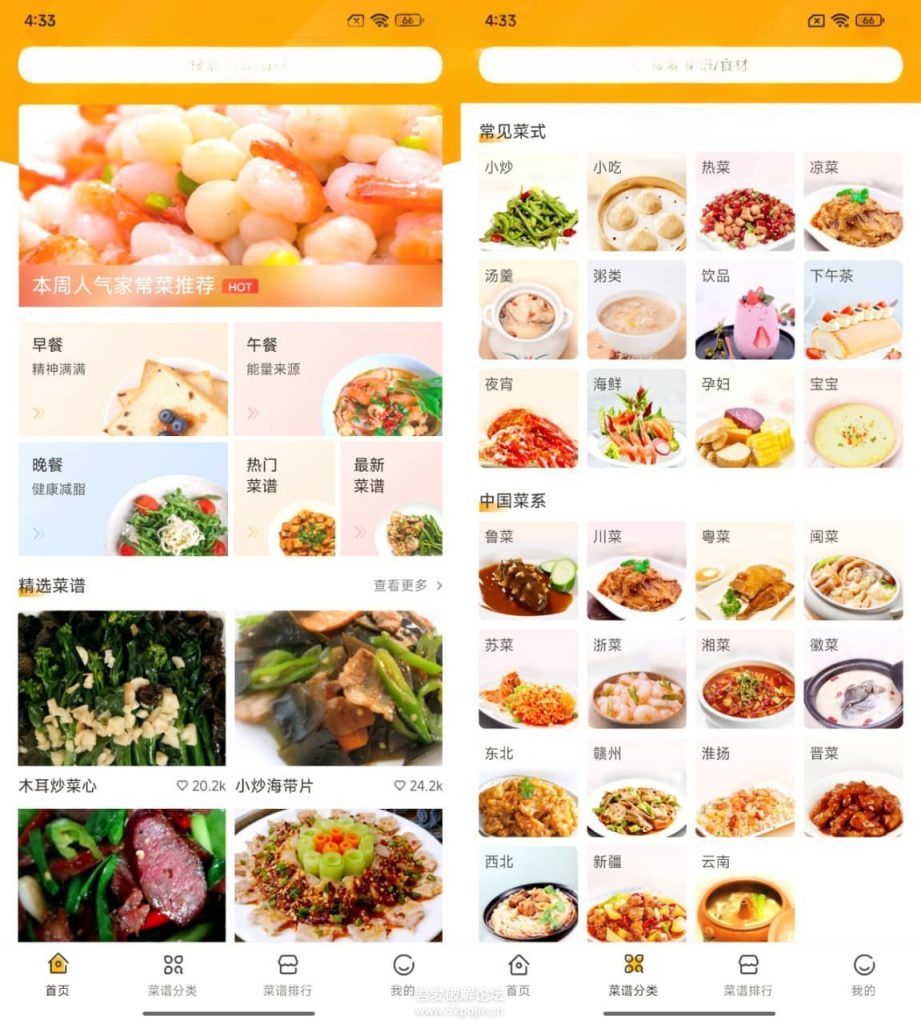Switch to the 菜谱分类 tab

click(x=632, y=963)
